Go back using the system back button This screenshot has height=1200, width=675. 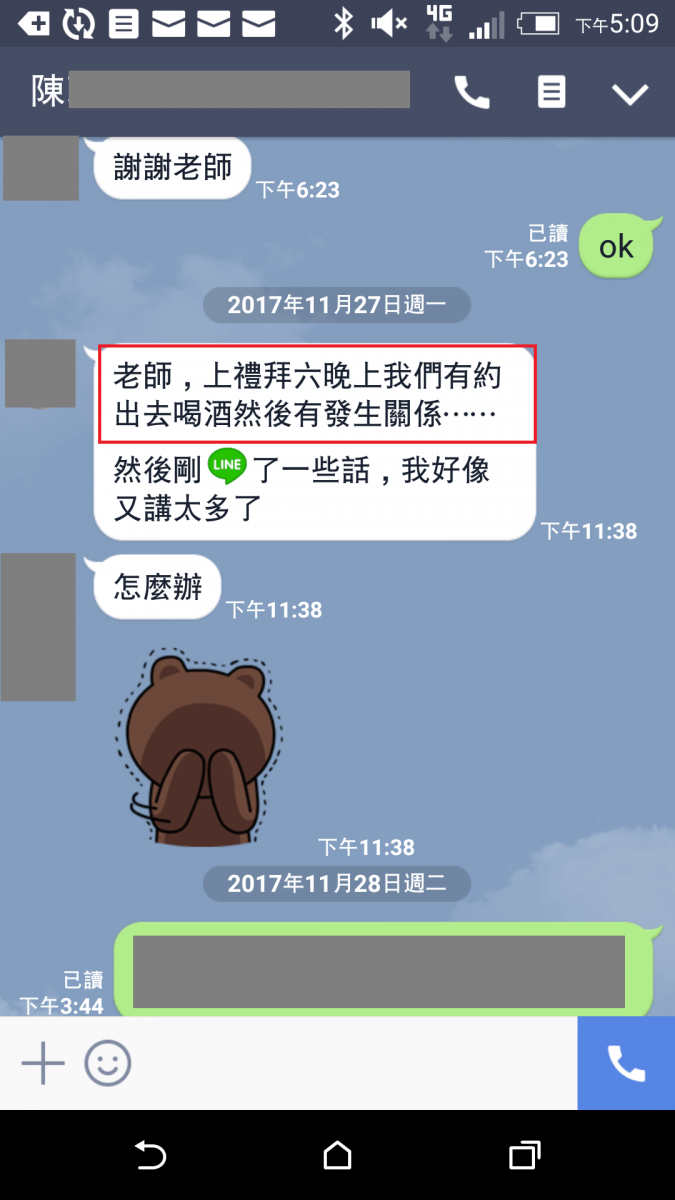point(150,1156)
